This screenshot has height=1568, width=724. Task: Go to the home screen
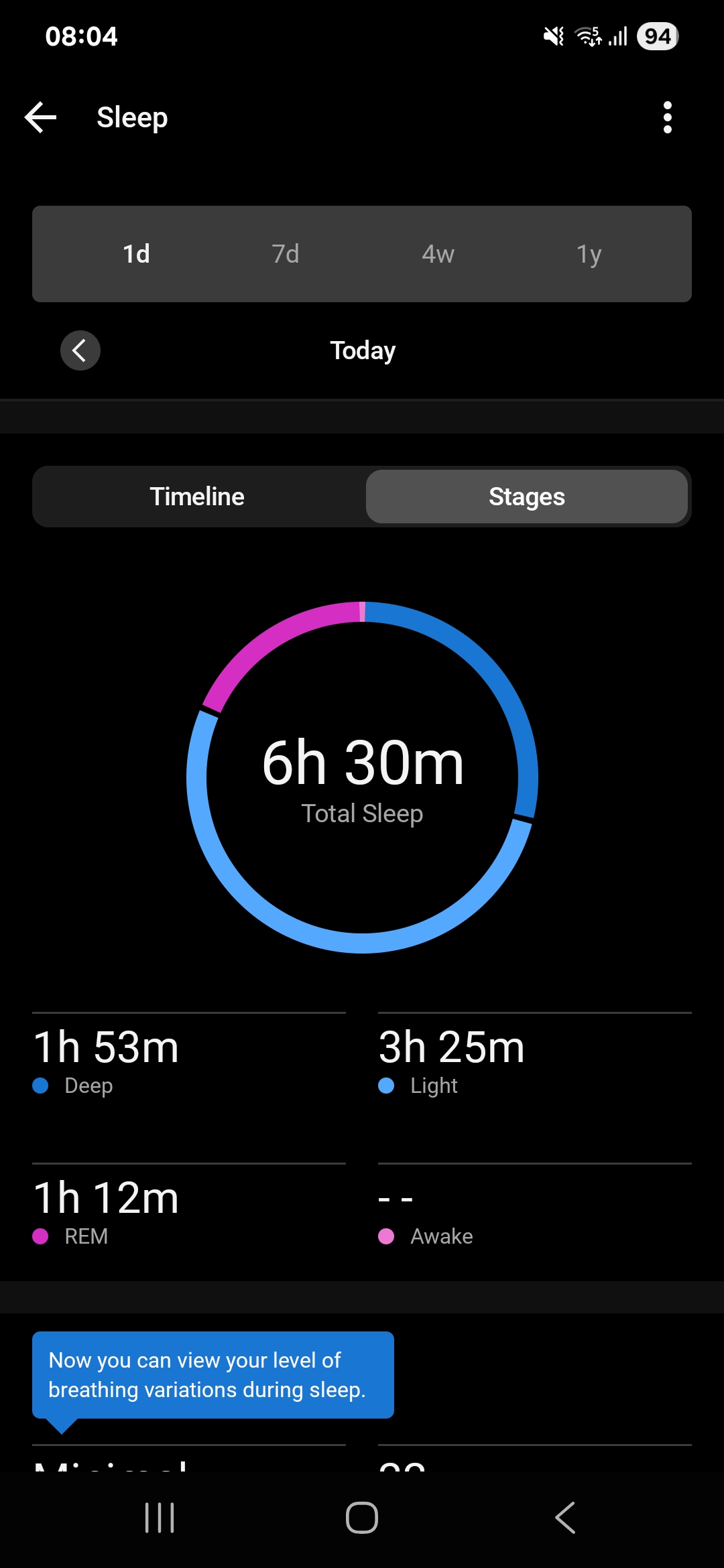[362, 1518]
